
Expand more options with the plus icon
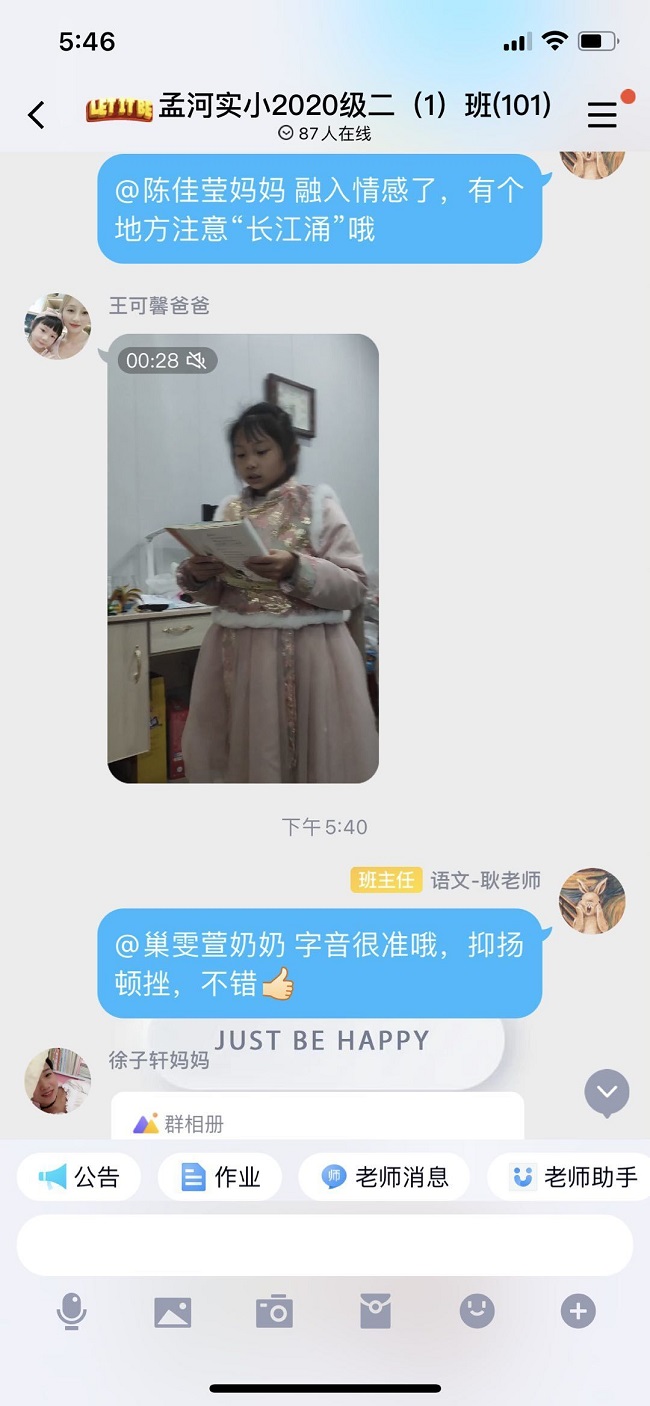click(578, 1311)
